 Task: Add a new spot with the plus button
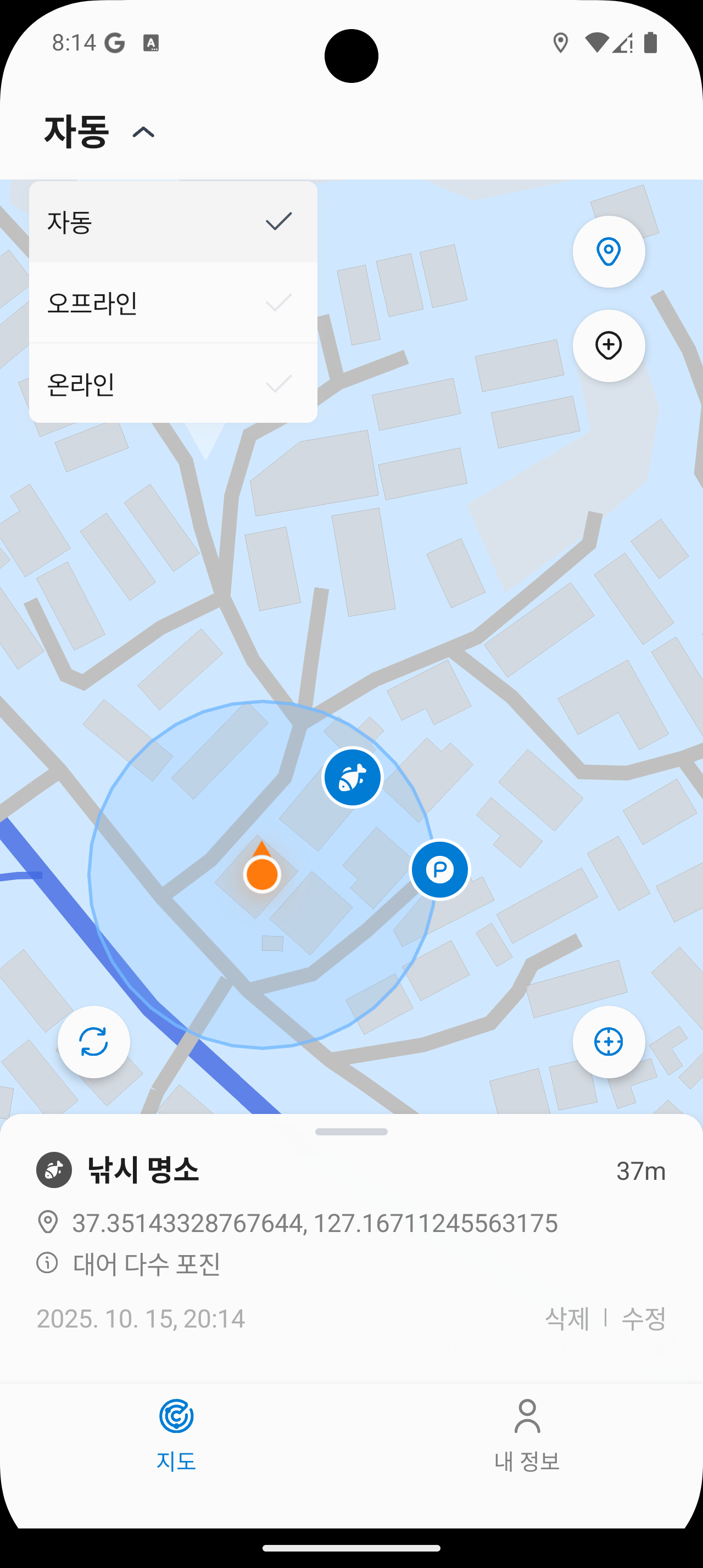point(608,346)
